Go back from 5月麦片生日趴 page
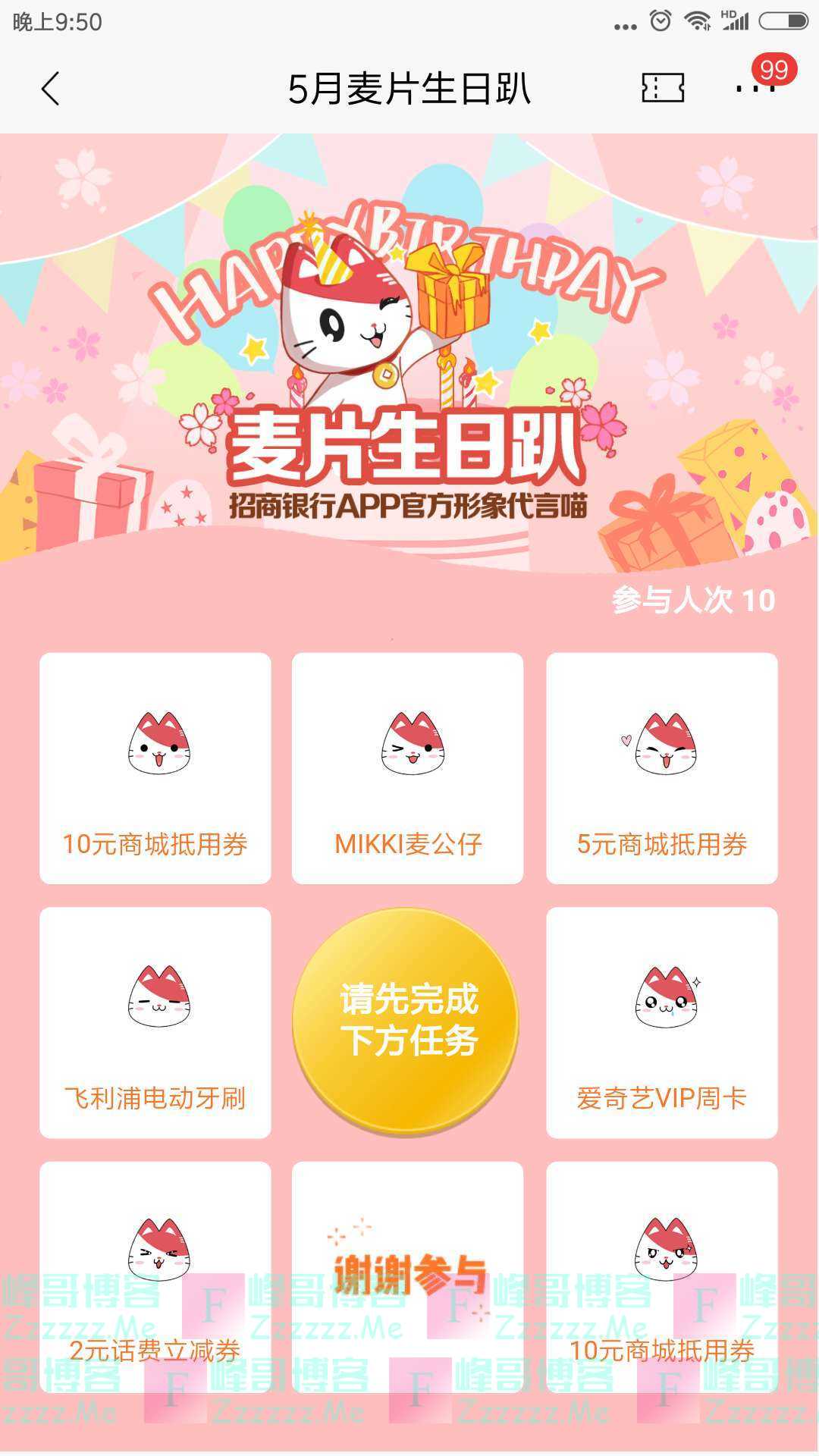The width and height of the screenshot is (819, 1456). (50, 89)
